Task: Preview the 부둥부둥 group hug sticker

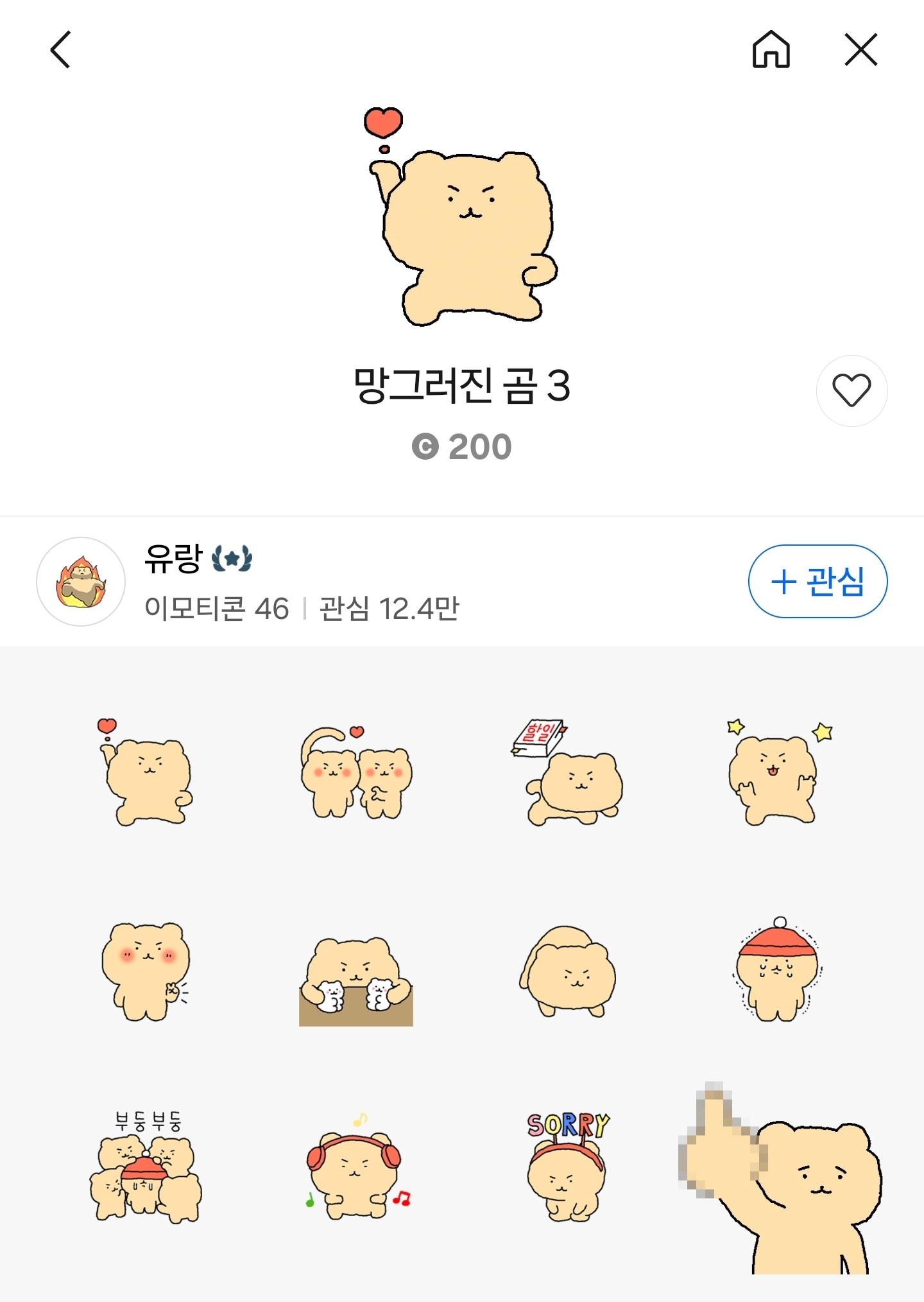Action: pos(146,1167)
